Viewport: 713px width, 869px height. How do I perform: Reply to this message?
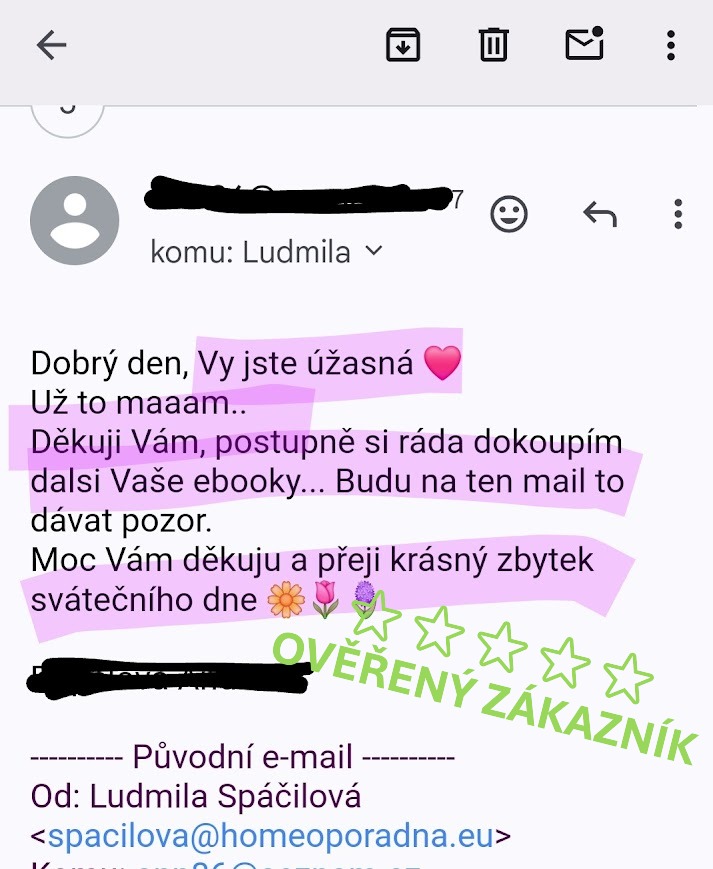599,214
